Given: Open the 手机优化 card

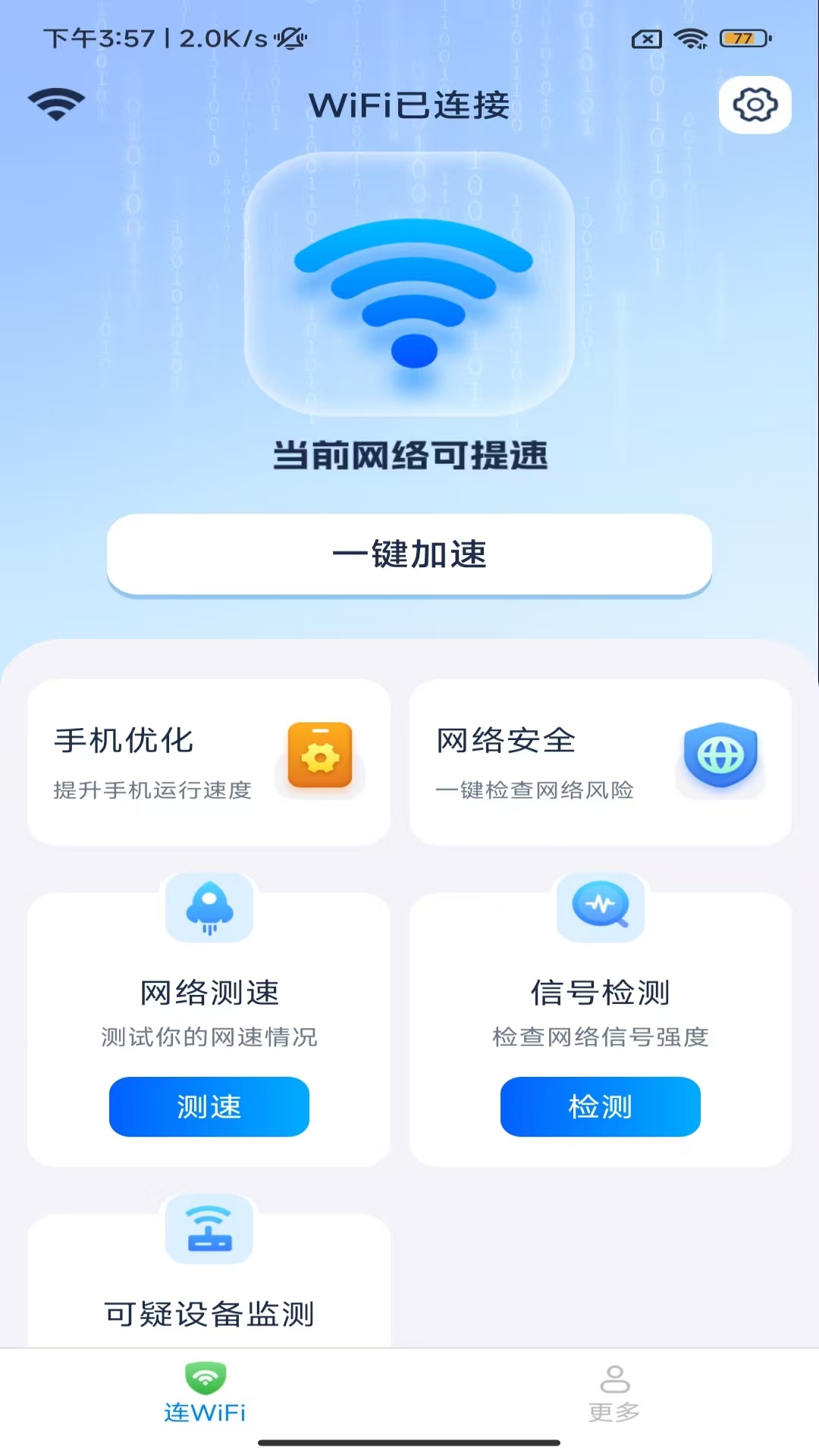Looking at the screenshot, I should coord(209,761).
